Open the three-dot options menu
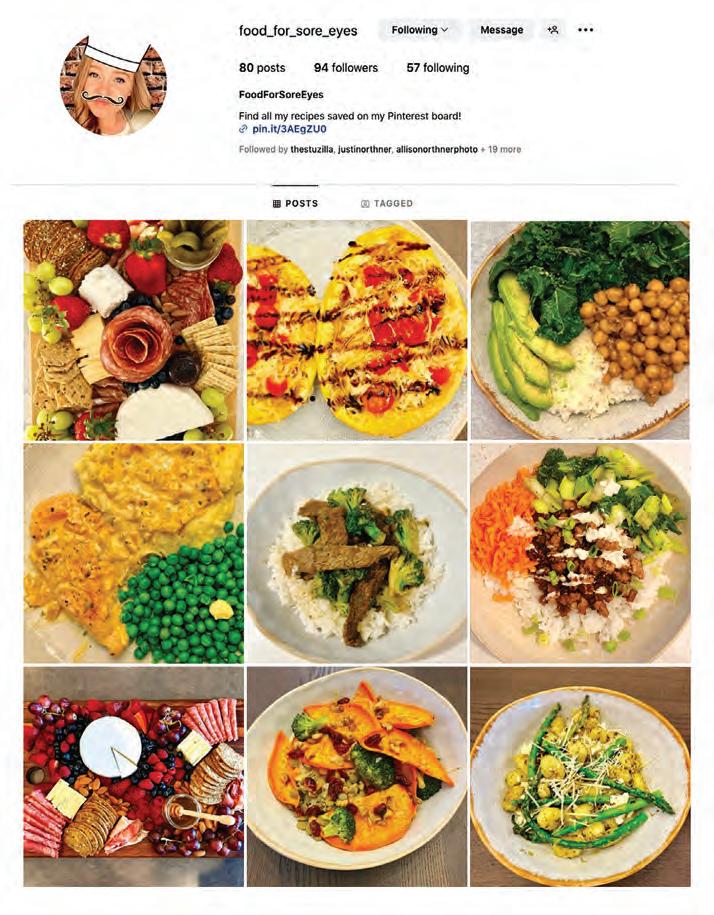 (586, 30)
